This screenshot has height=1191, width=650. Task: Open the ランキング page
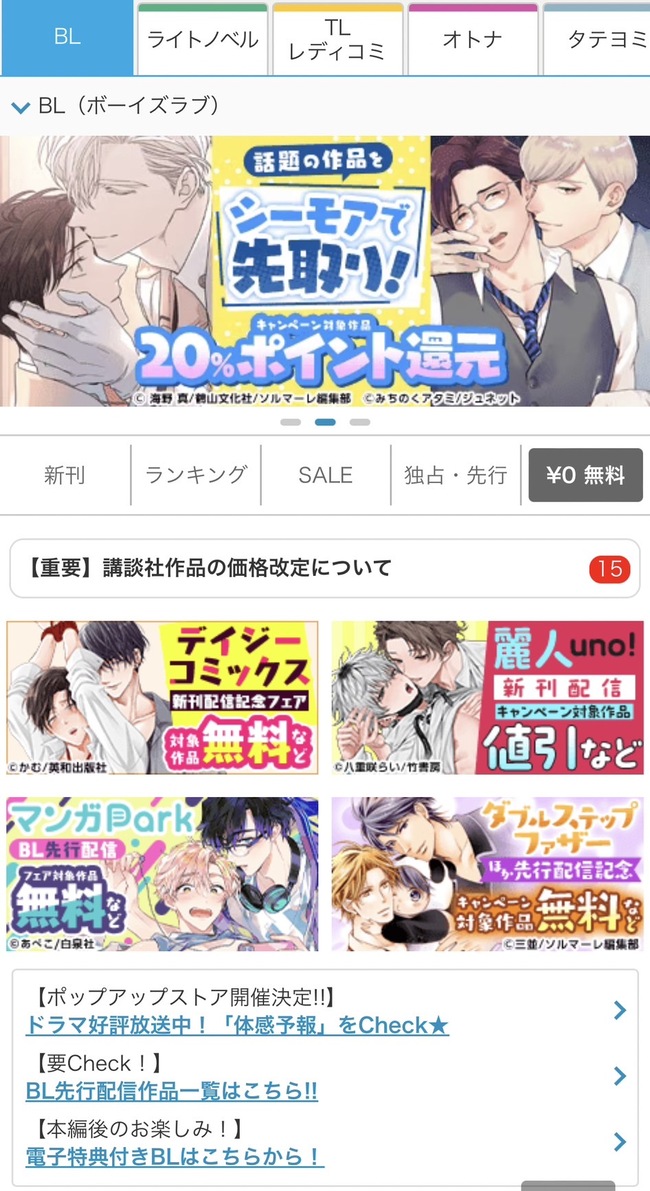[x=196, y=475]
